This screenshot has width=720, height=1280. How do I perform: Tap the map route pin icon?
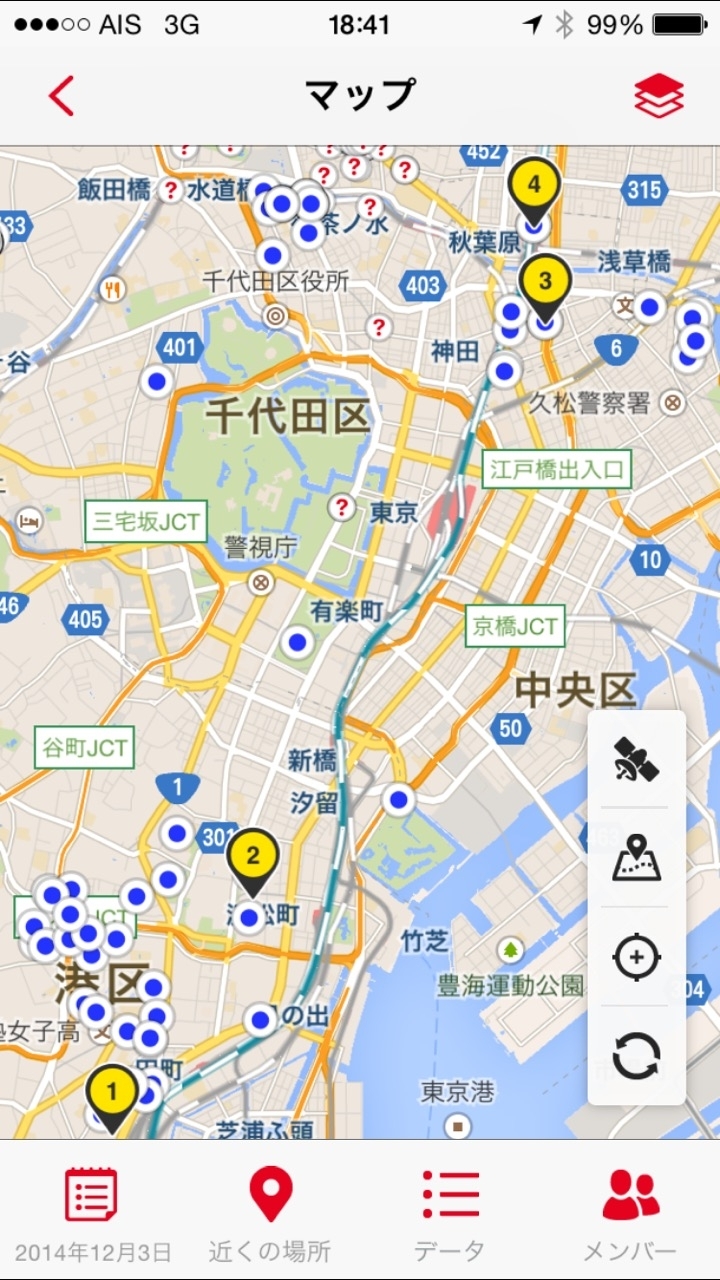(637, 858)
